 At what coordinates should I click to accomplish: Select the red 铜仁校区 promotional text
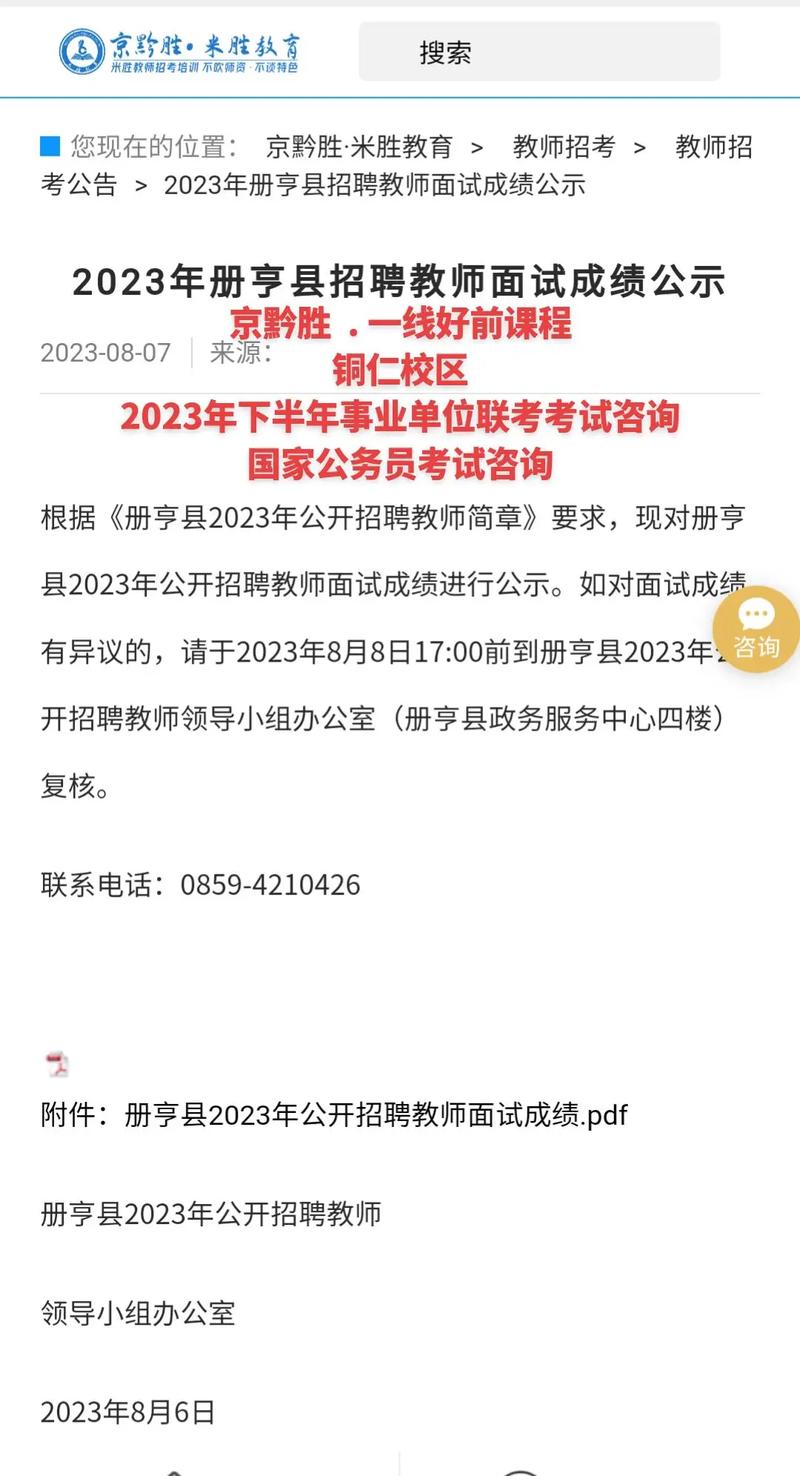[400, 368]
